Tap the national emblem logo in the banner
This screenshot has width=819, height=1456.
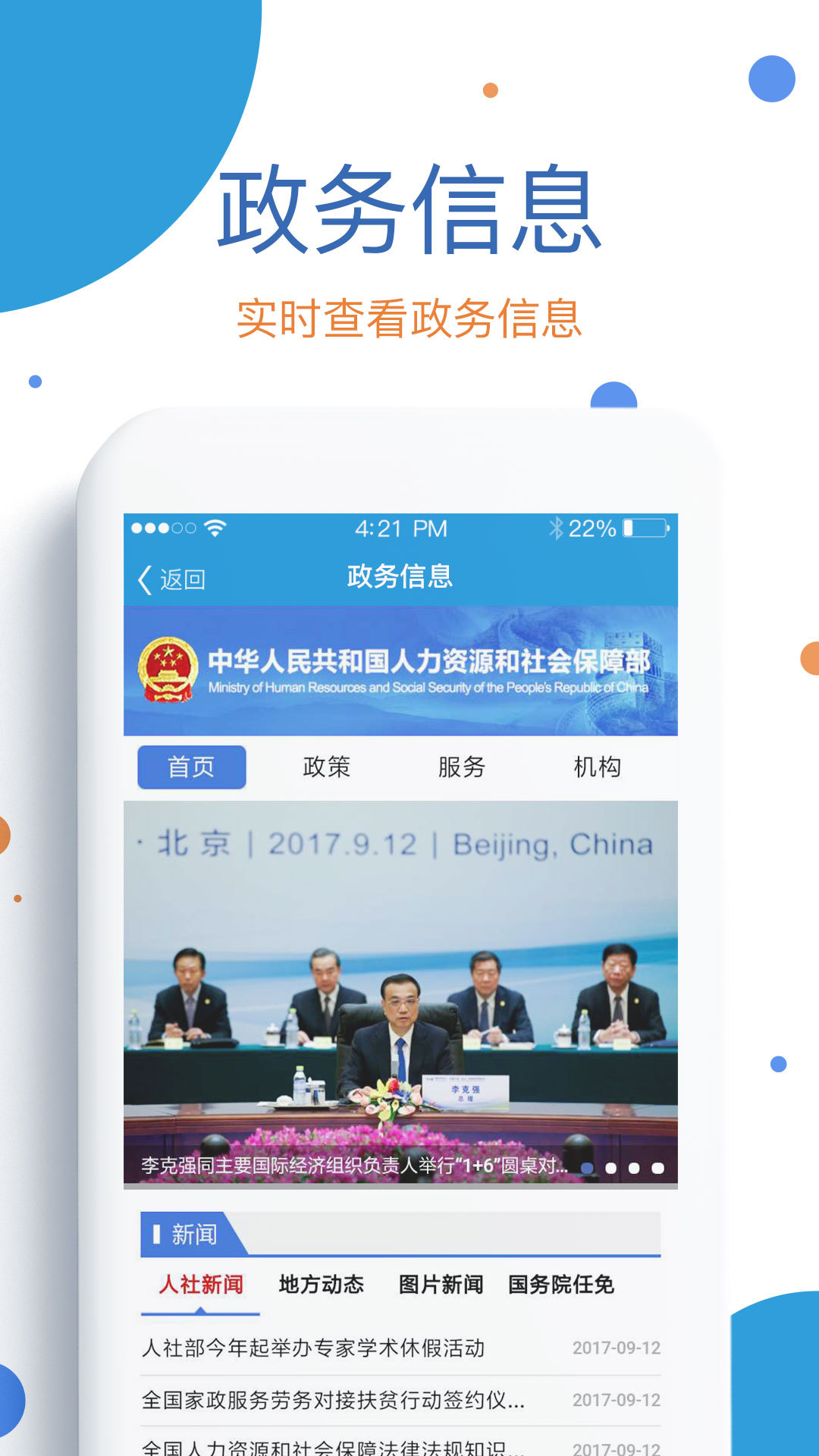pos(168,667)
